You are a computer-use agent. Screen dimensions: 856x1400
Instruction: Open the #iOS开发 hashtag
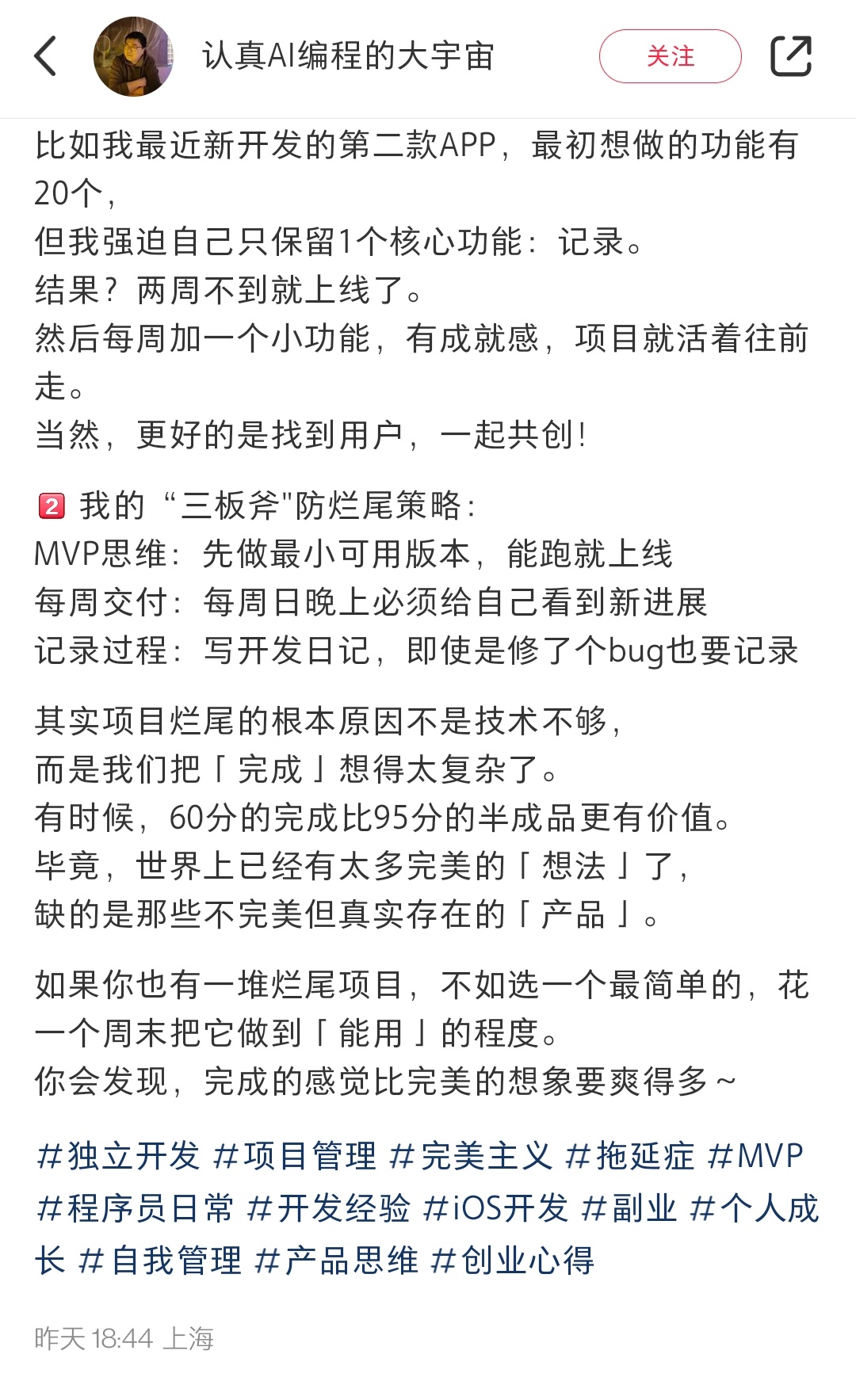(x=495, y=1208)
